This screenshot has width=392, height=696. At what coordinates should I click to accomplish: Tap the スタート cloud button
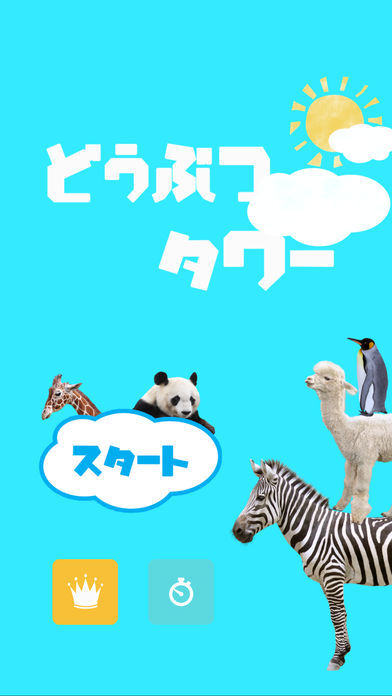click(131, 461)
